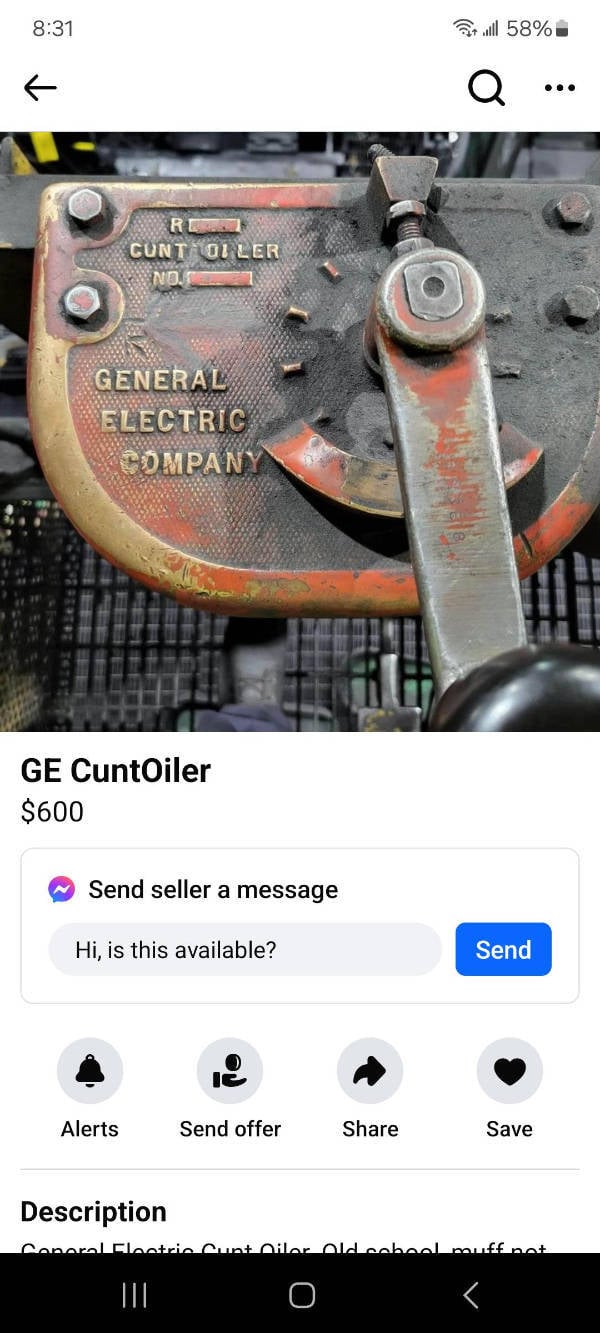Turn on Alerts for this listing
Screen dimensions: 600x1333
pyautogui.click(x=90, y=1071)
